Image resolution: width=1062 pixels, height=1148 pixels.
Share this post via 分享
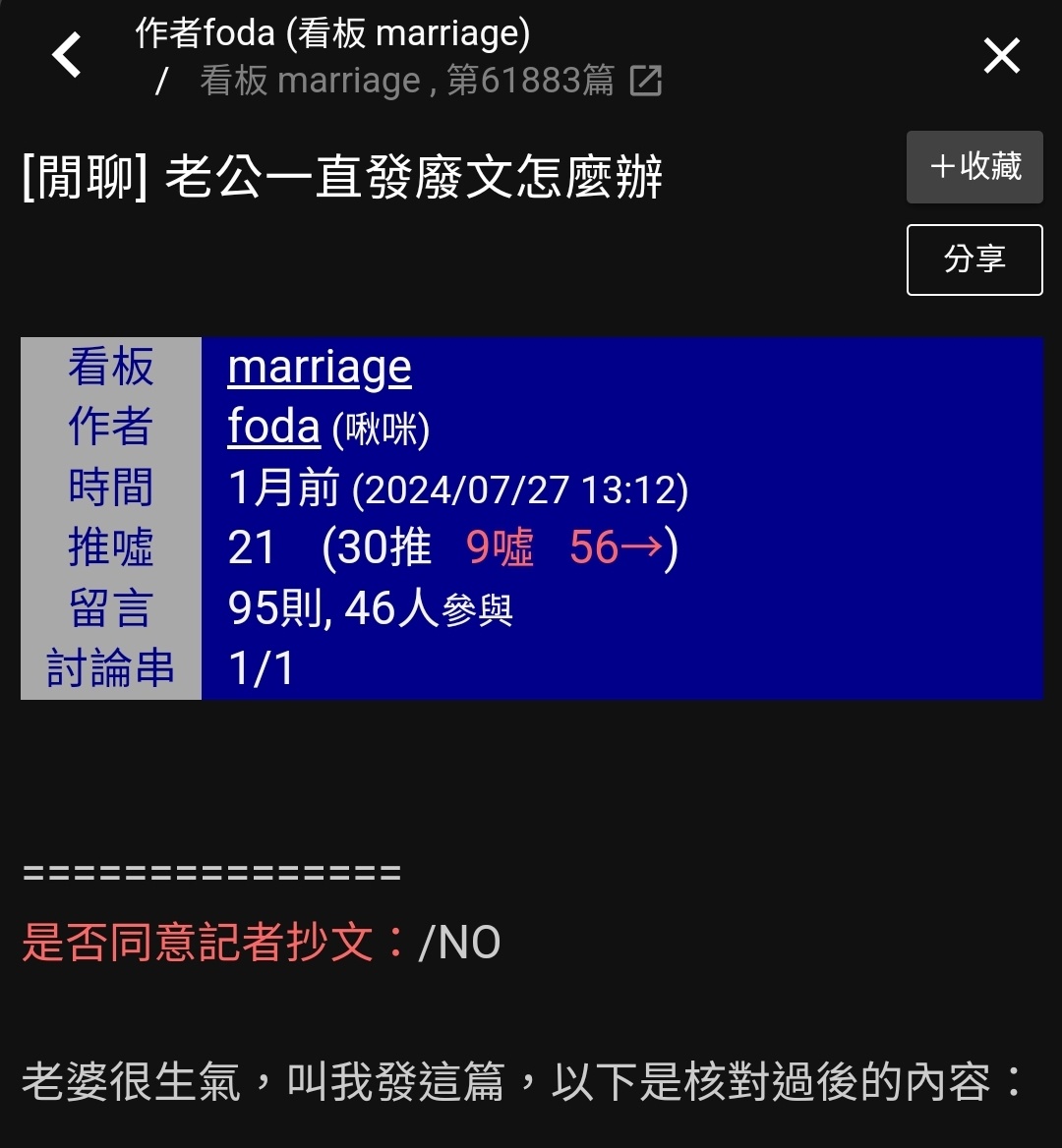(x=973, y=259)
